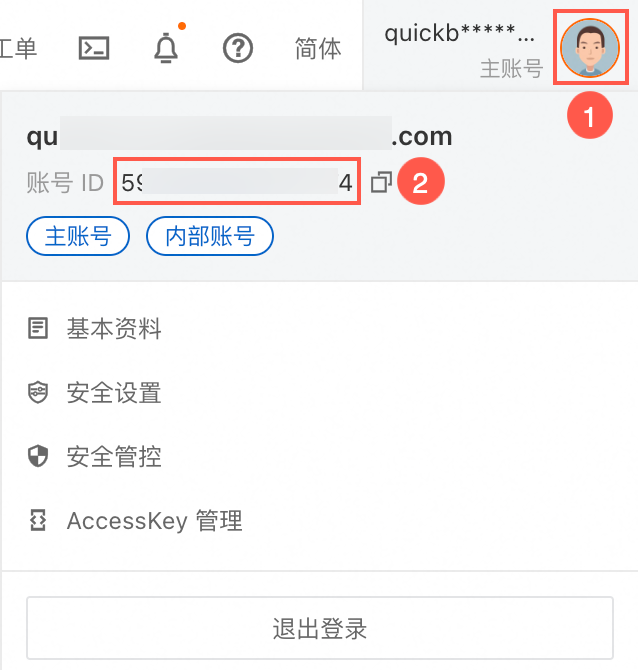Open 基本资料
The height and width of the screenshot is (670, 638).
click(113, 328)
